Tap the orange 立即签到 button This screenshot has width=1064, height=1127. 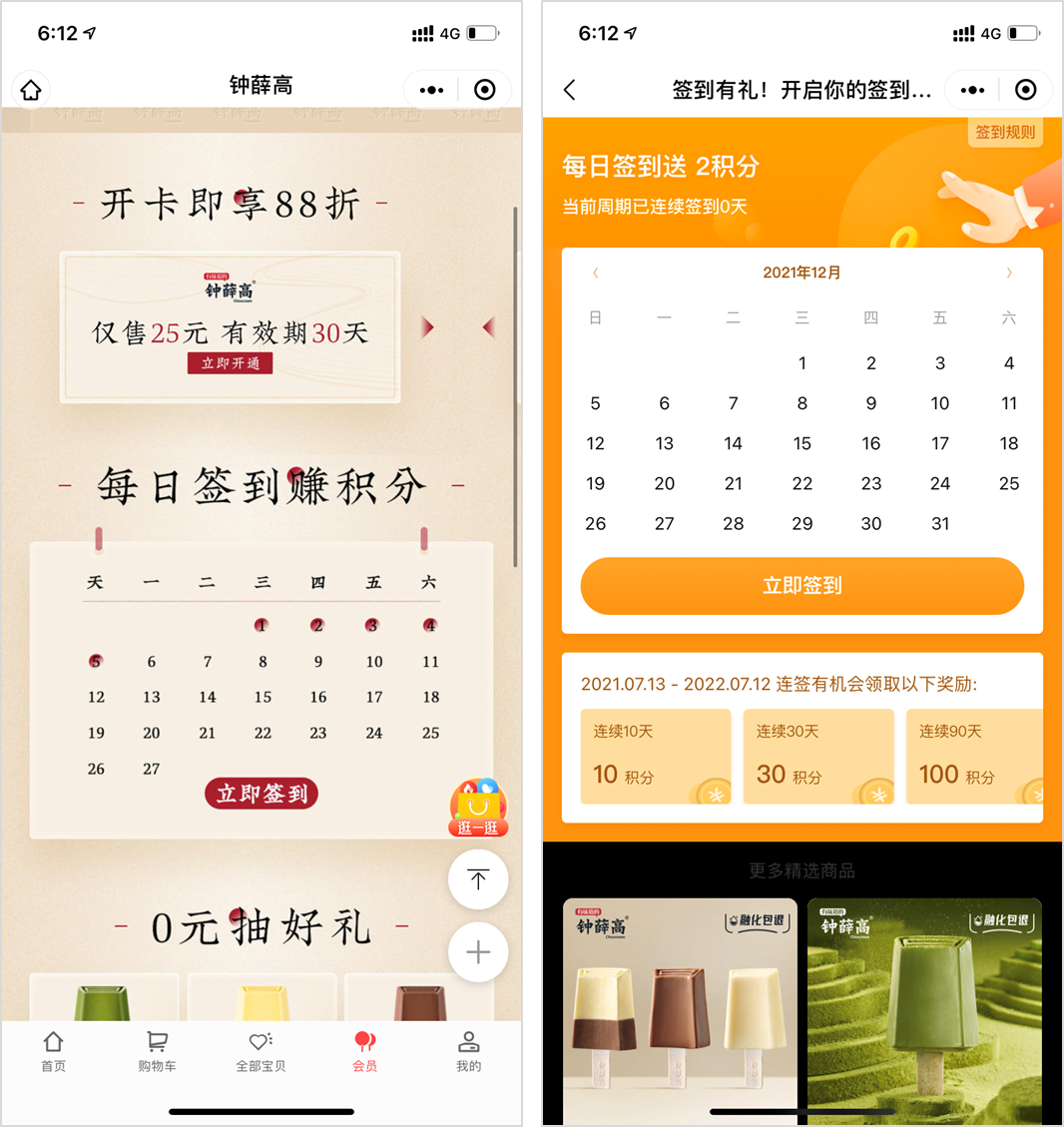pos(801,586)
